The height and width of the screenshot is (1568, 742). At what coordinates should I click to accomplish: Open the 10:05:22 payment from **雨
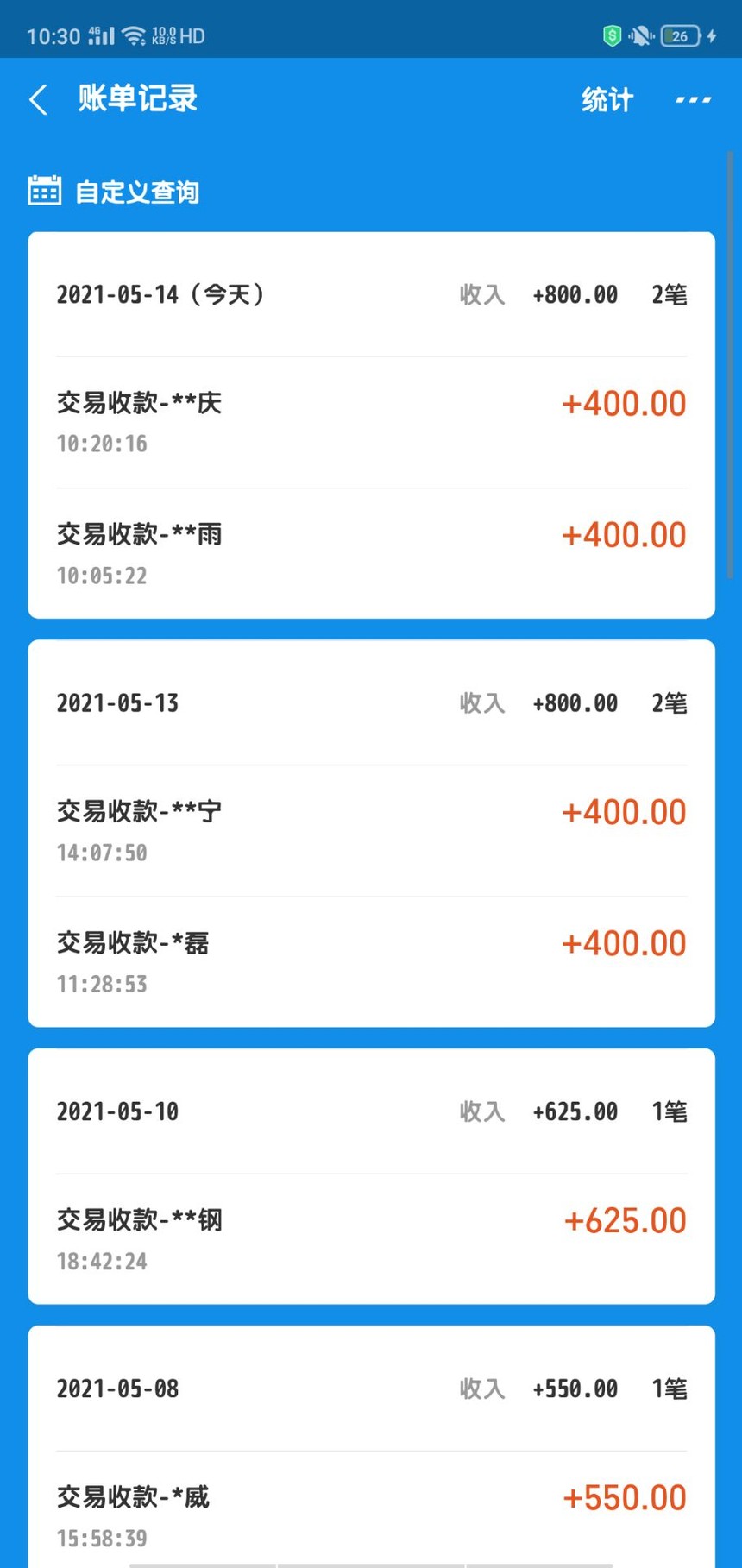pyautogui.click(x=371, y=553)
